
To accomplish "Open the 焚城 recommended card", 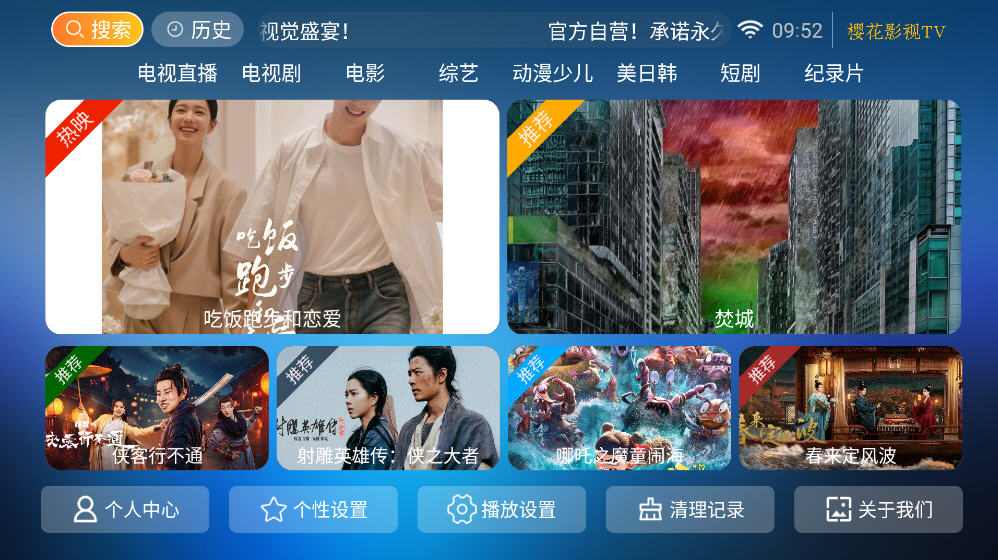I will point(733,216).
